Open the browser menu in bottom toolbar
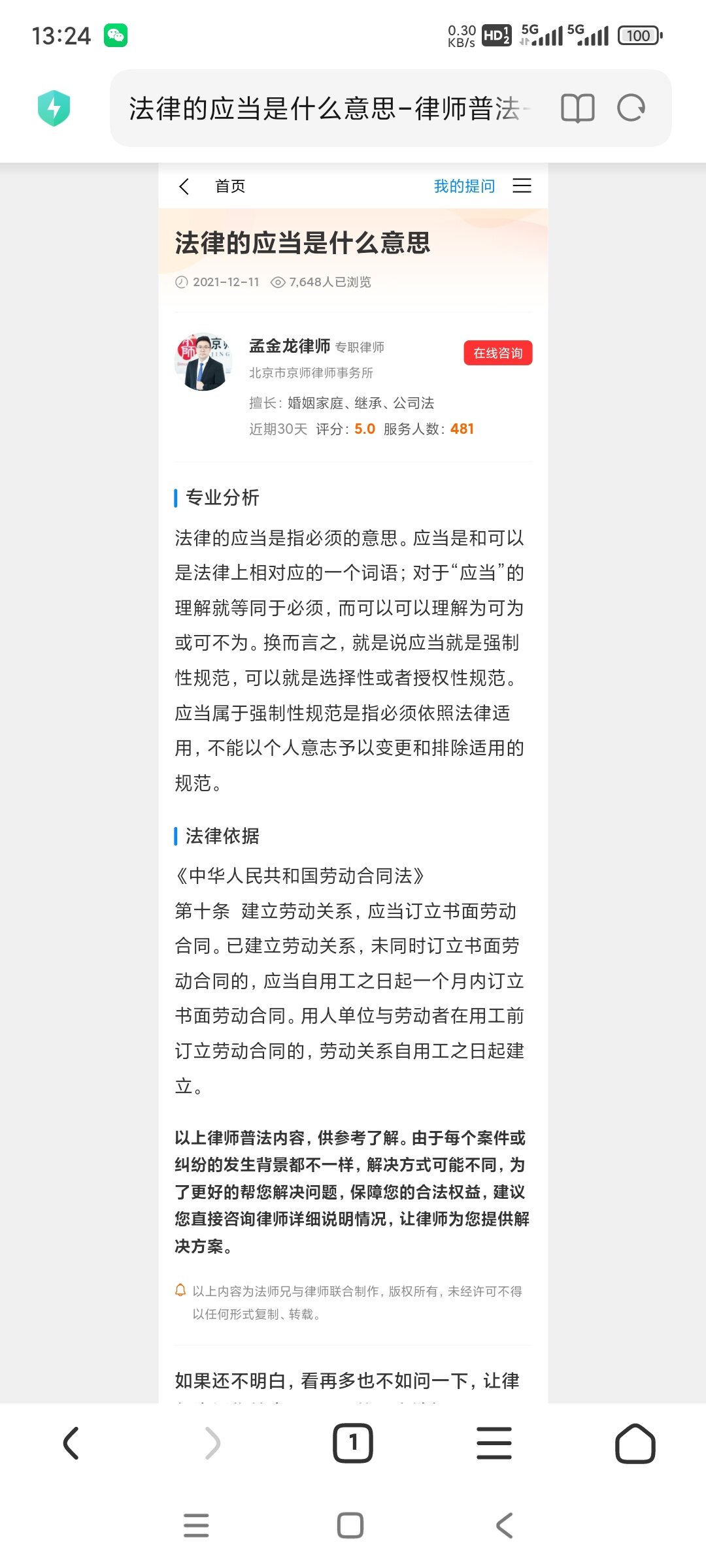Viewport: 706px width, 1568px height. [494, 1443]
